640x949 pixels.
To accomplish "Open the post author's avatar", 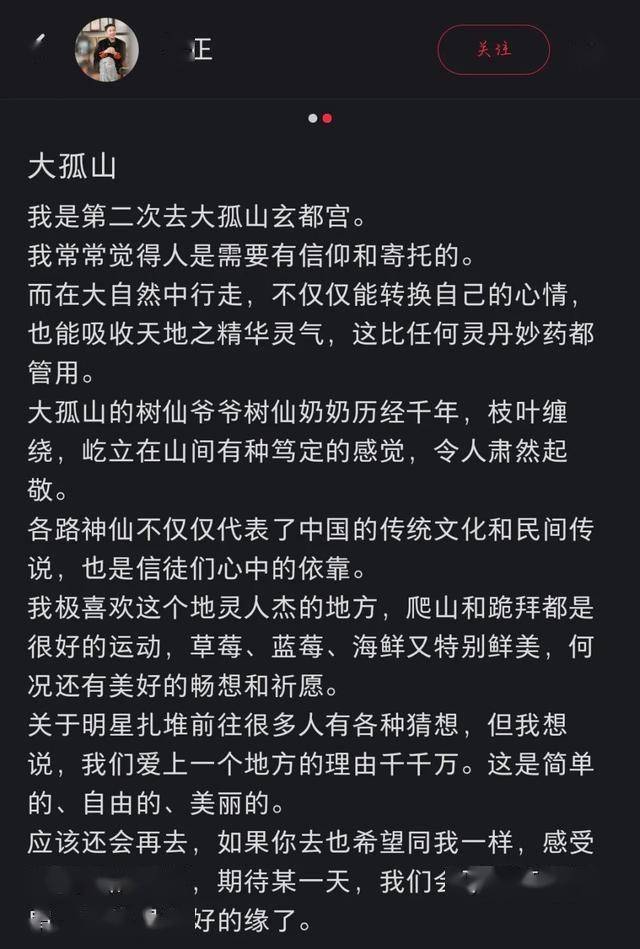I will tap(107, 49).
